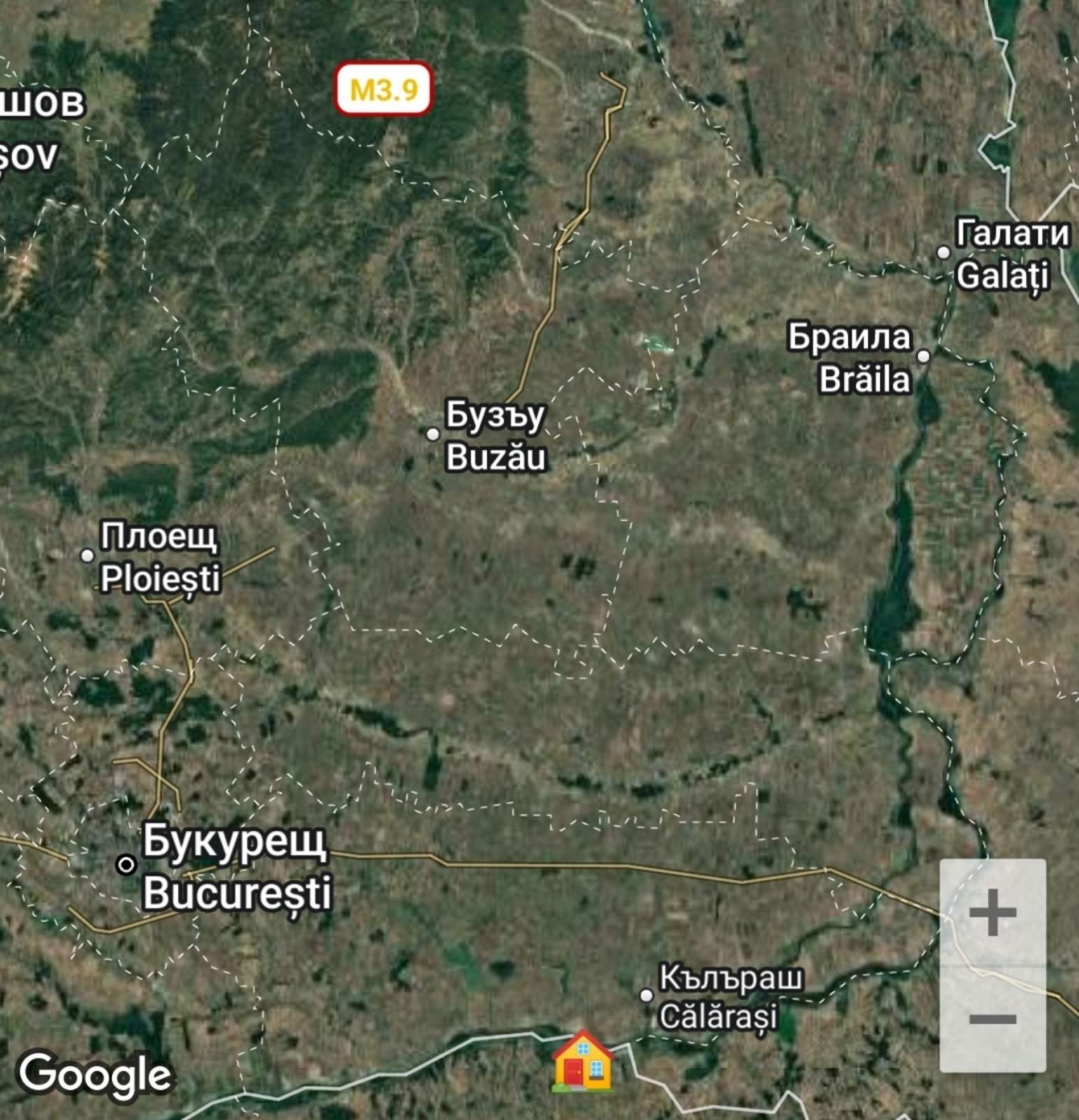The image size is (1079, 1120).
Task: Zoom in with the plus button
Action: (x=992, y=913)
